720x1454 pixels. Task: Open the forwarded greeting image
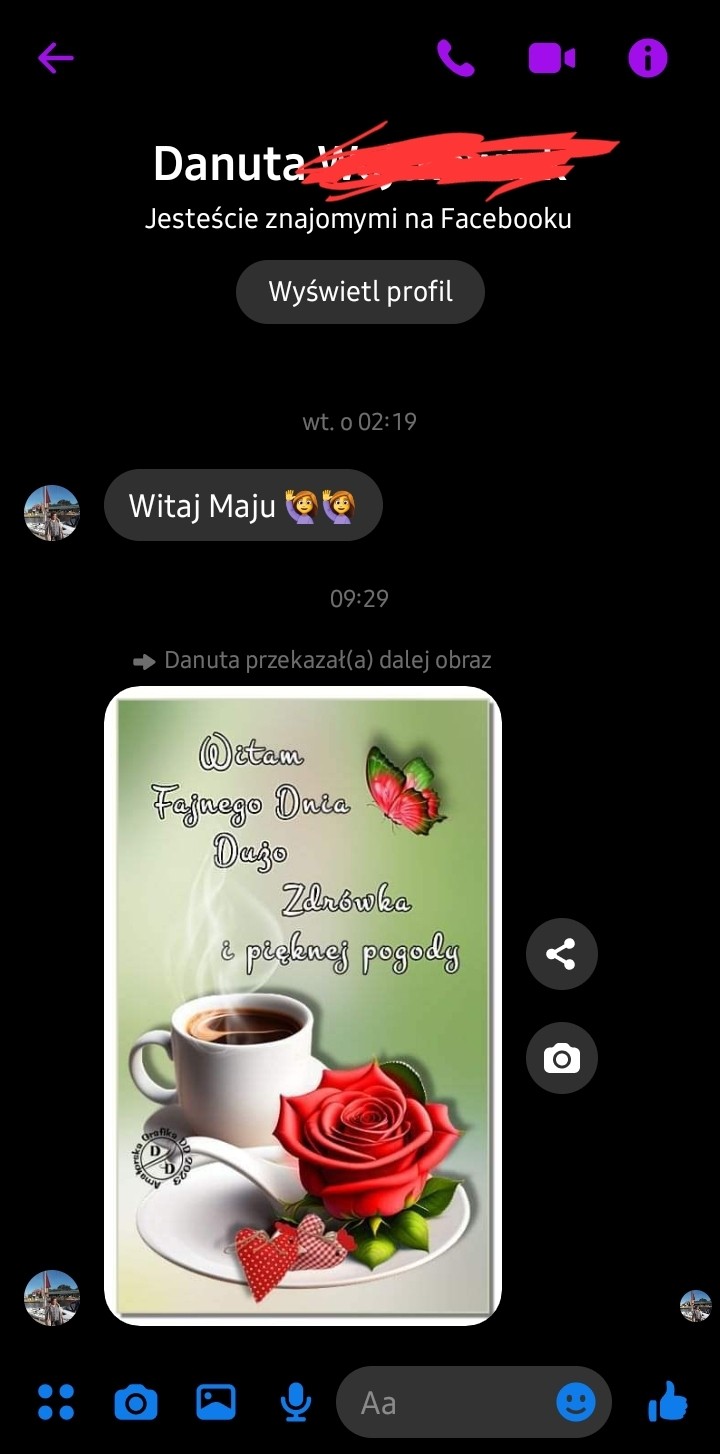303,1006
